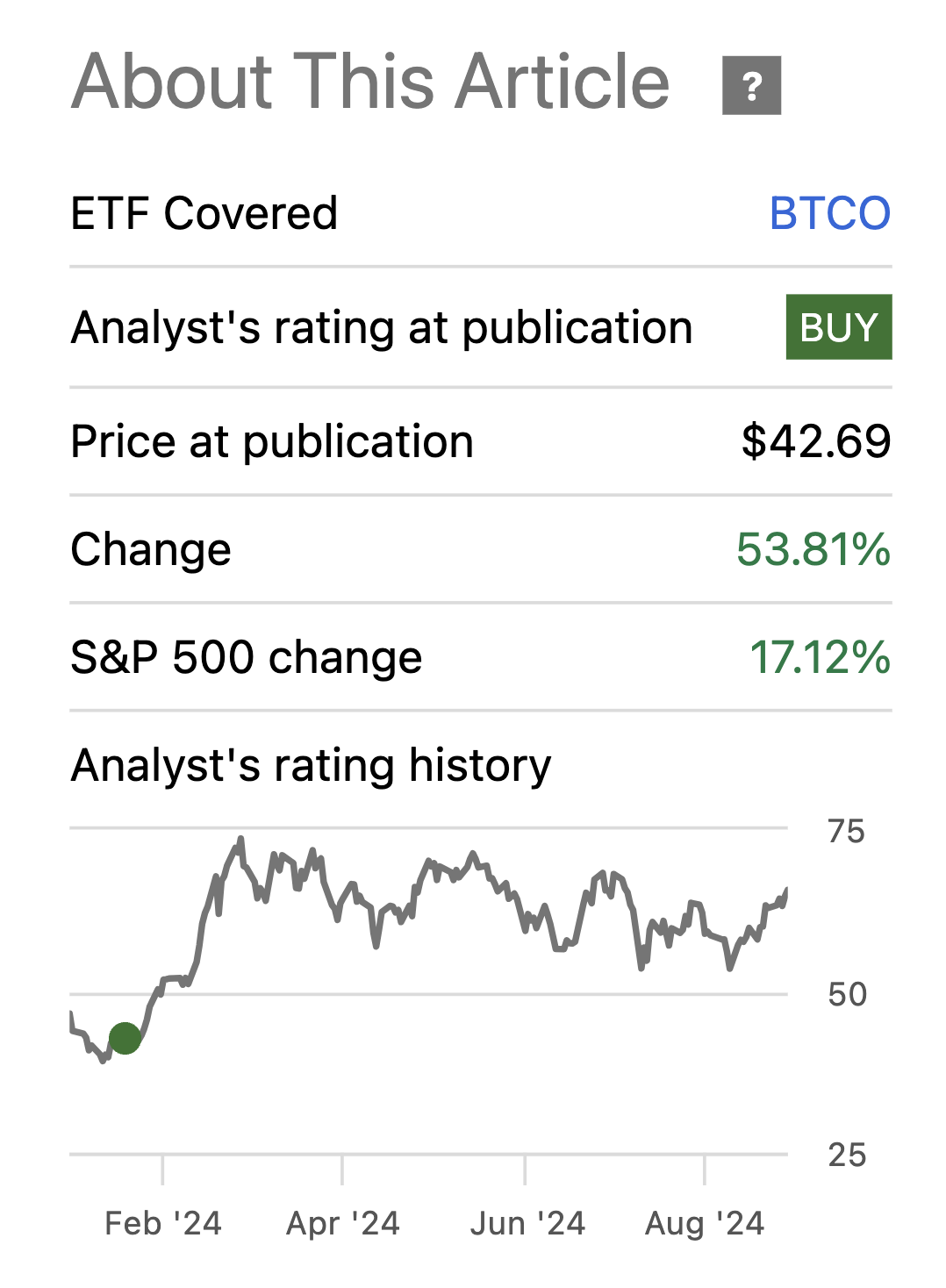Image resolution: width=946 pixels, height=1288 pixels.
Task: Select the green rating marker on the chart
Action: pyautogui.click(x=125, y=1038)
